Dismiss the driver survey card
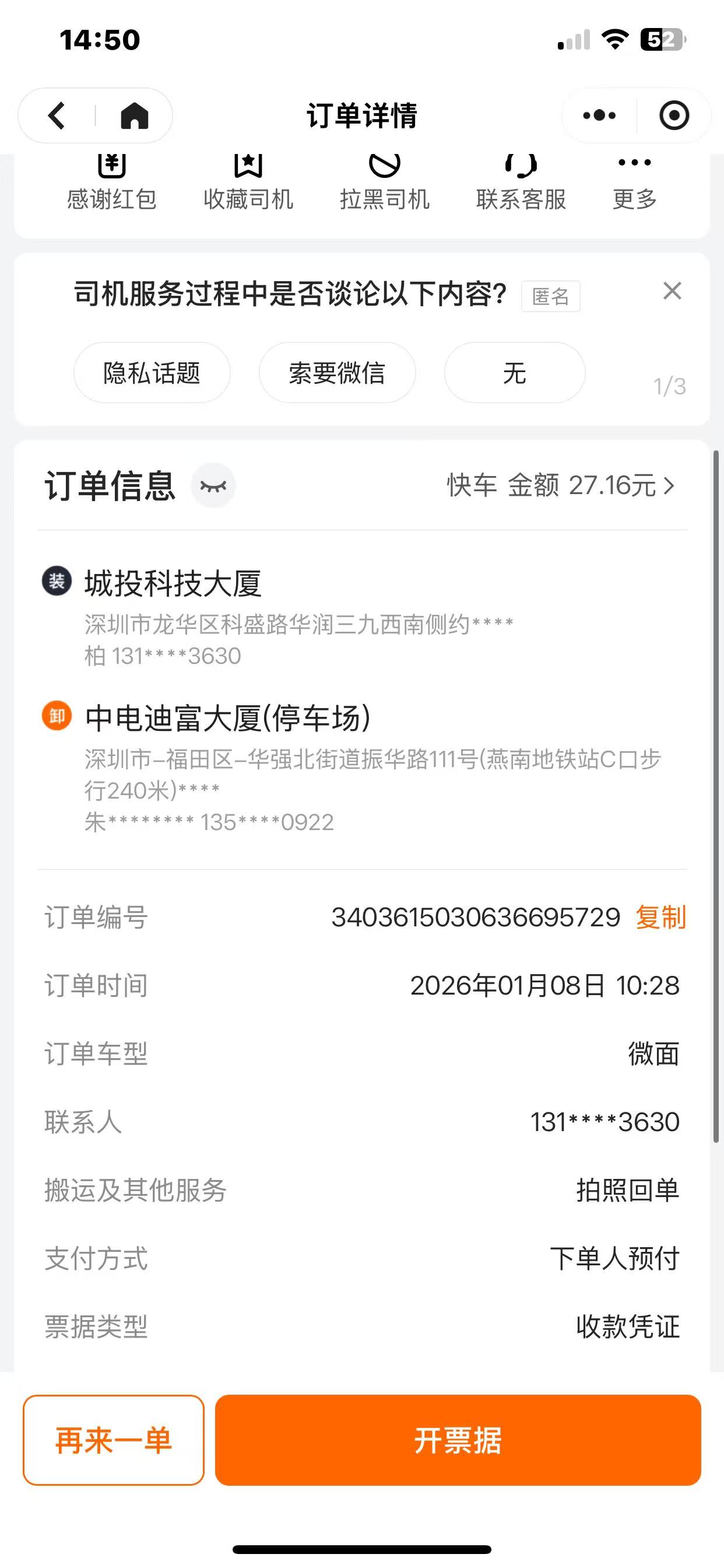The height and width of the screenshot is (1568, 724). coord(672,292)
